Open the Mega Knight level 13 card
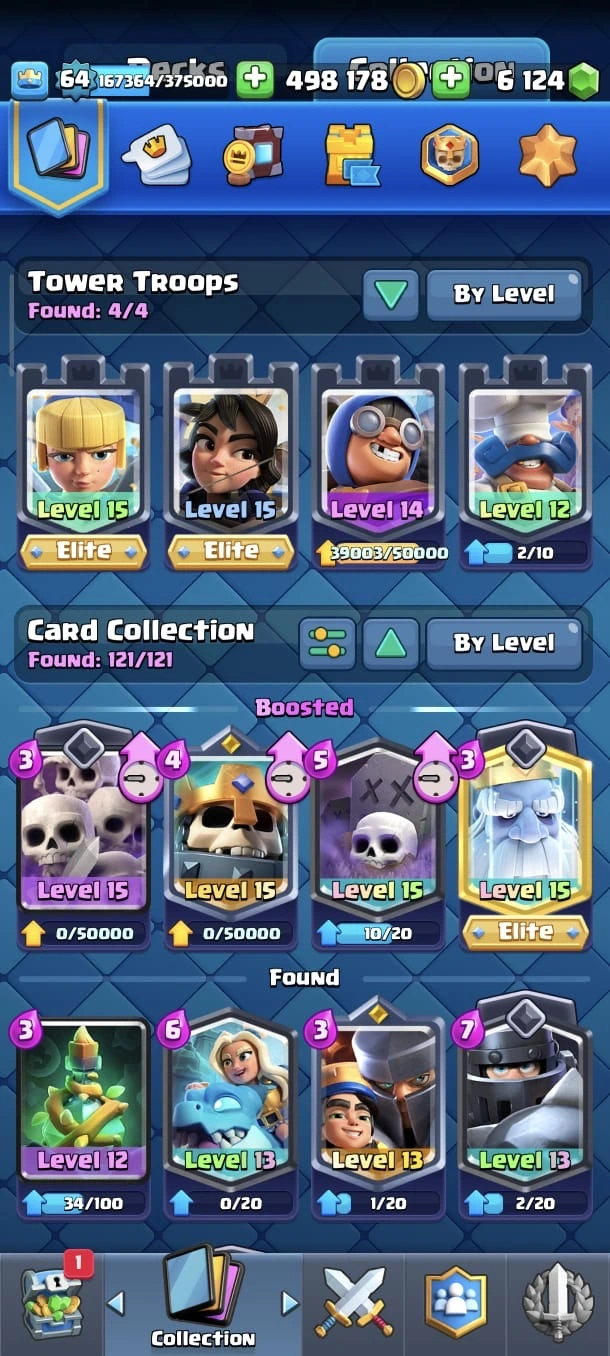The width and height of the screenshot is (610, 1356). pos(524,1100)
